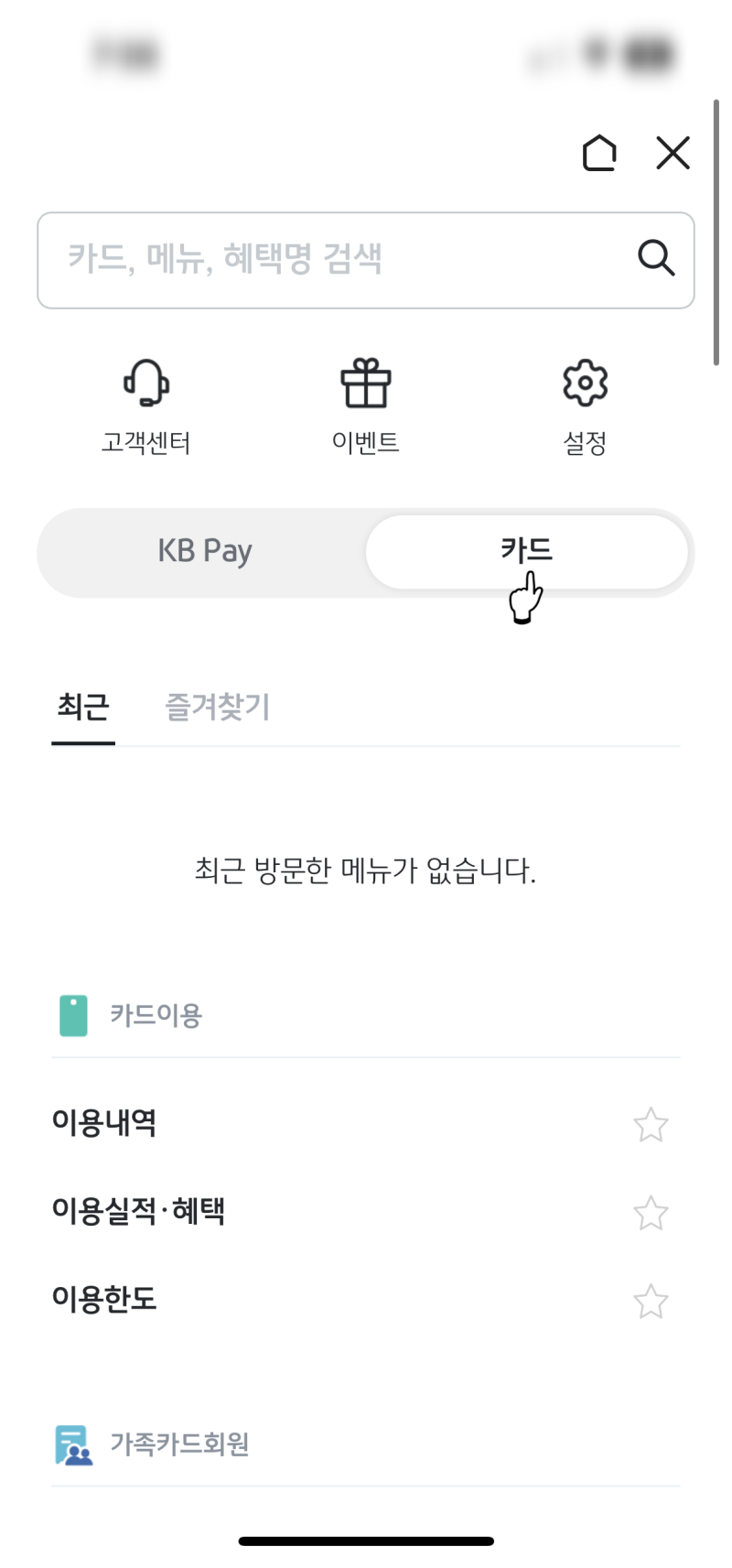
Task: Open the 이용내역 menu entry
Action: [x=103, y=1124]
